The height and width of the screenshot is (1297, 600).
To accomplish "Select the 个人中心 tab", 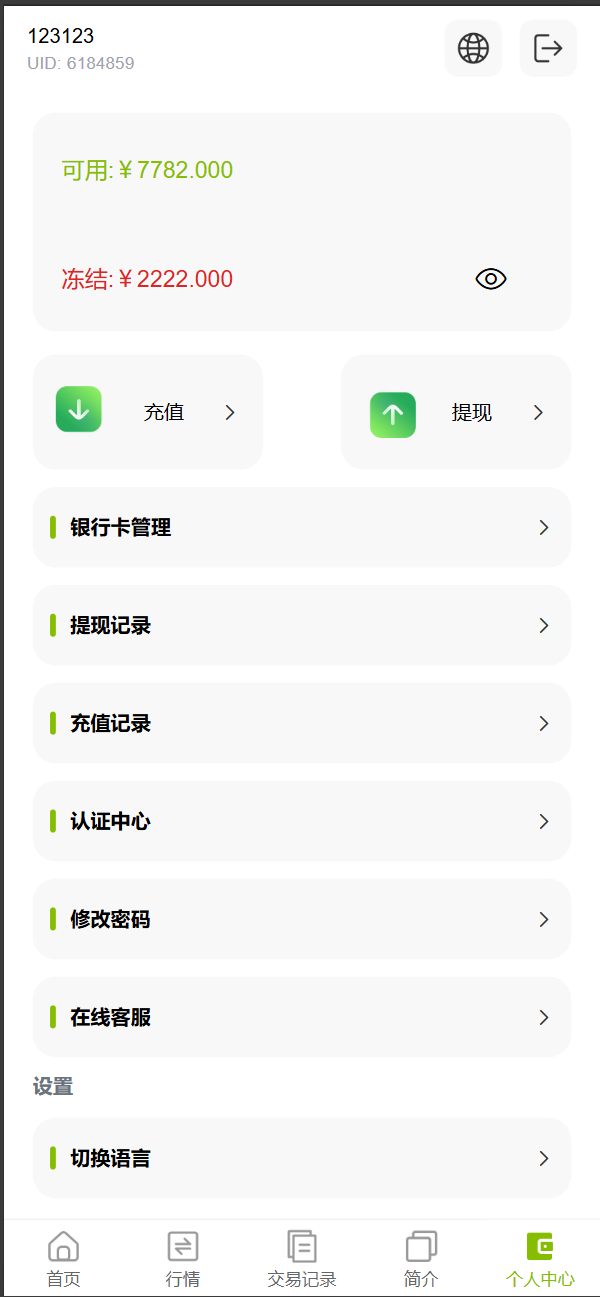I will [x=540, y=1258].
